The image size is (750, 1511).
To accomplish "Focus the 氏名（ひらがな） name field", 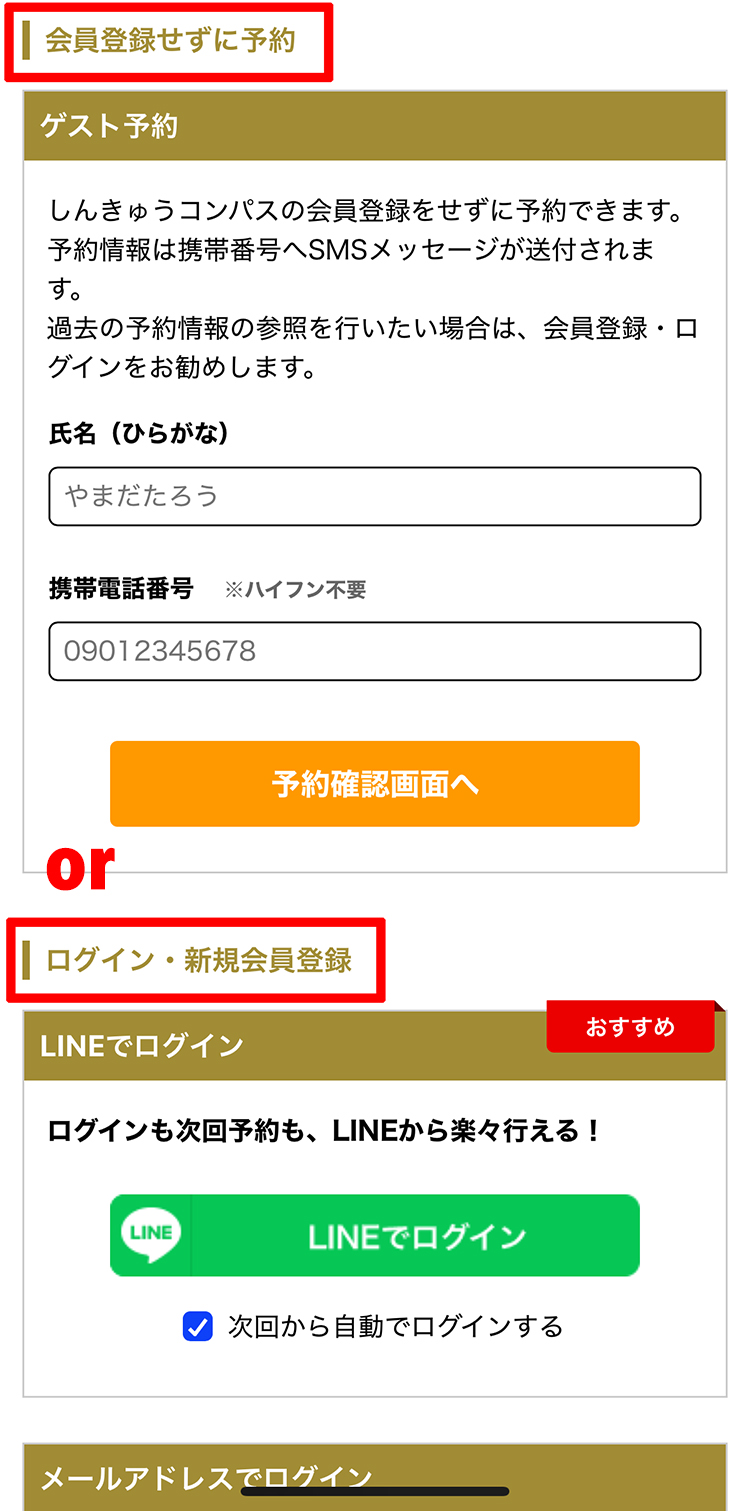I will click(374, 496).
